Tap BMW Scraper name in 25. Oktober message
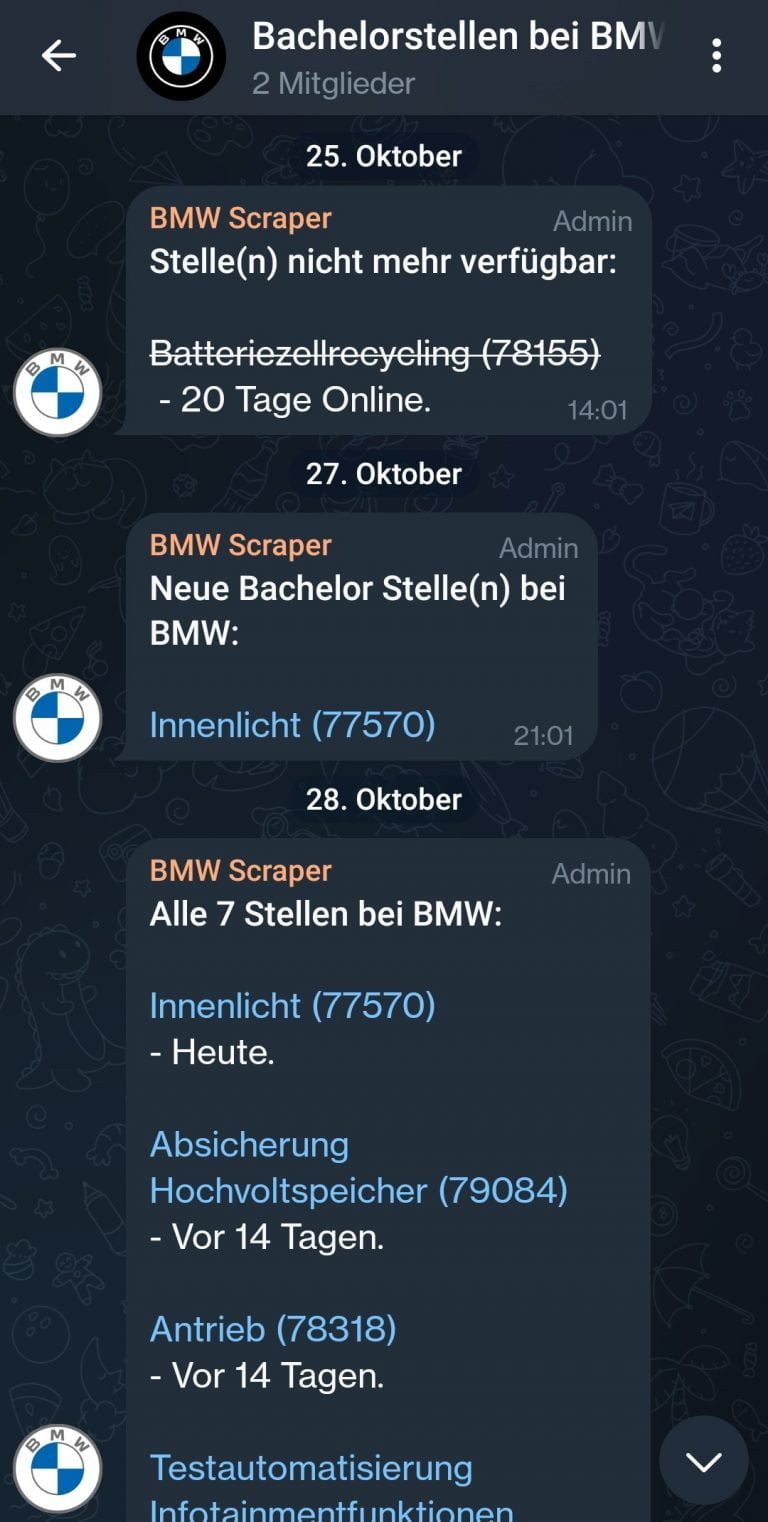The height and width of the screenshot is (1522, 768). tap(240, 218)
